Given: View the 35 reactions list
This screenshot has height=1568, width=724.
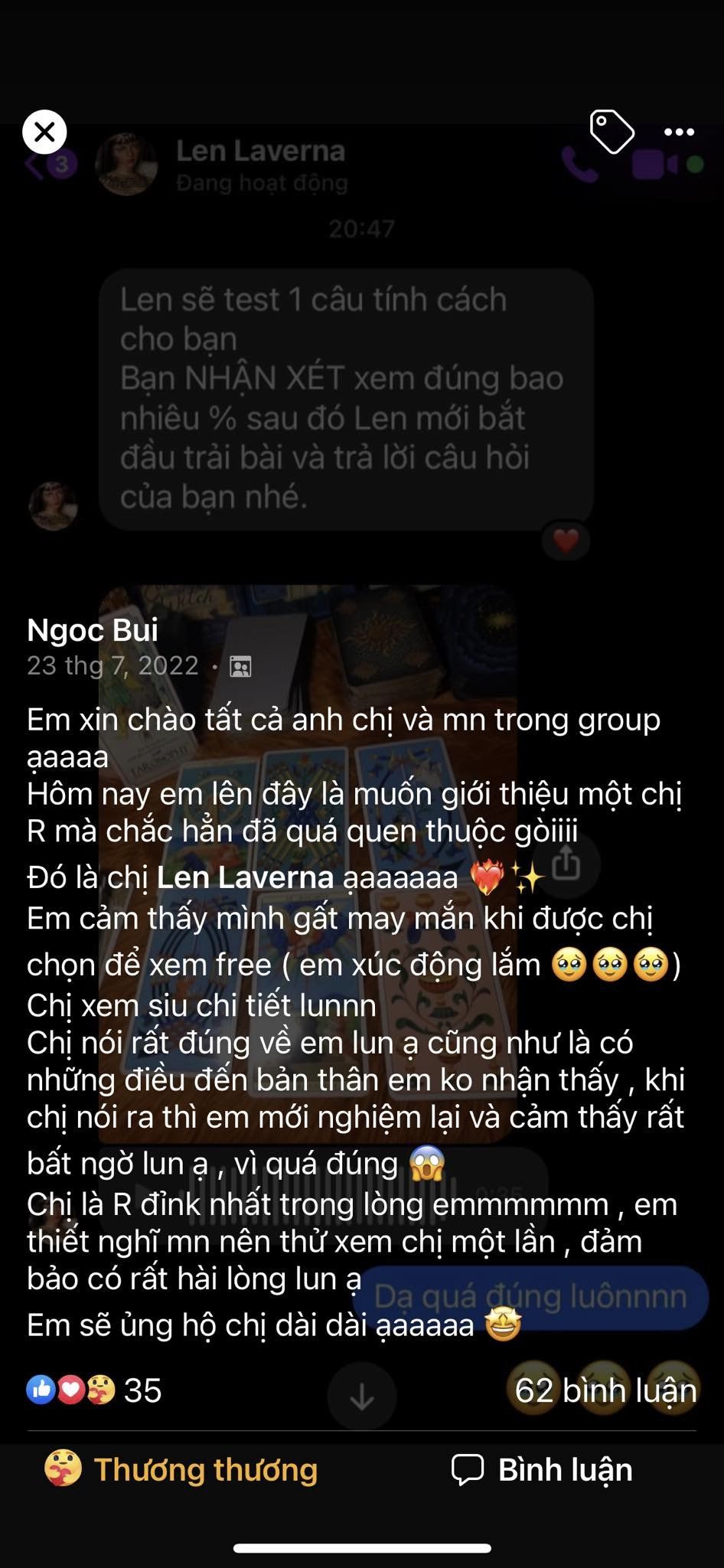Looking at the screenshot, I should (x=94, y=1390).
